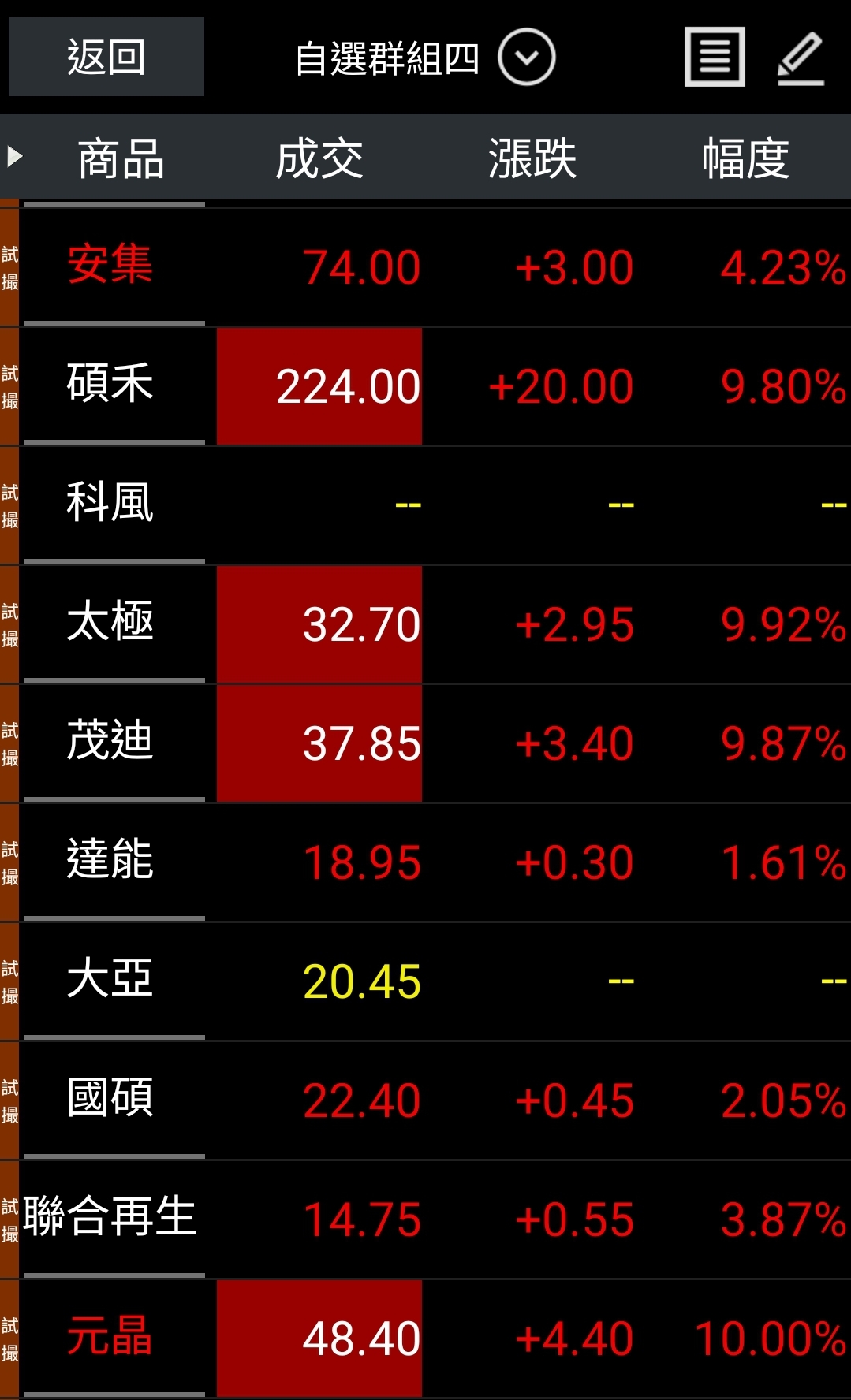Select the 太極 stock quote

pos(110,623)
